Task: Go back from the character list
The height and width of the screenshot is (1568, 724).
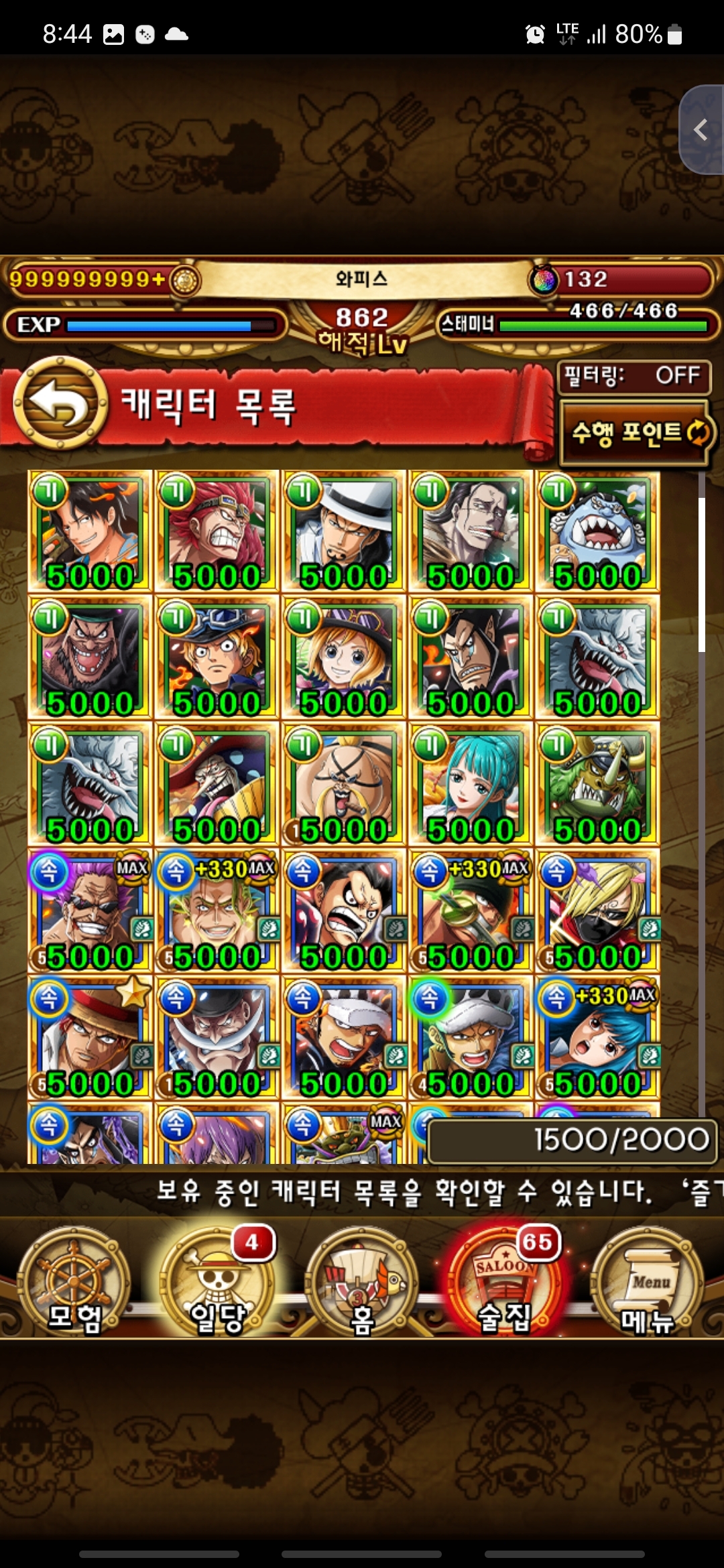Action: pos(60,403)
